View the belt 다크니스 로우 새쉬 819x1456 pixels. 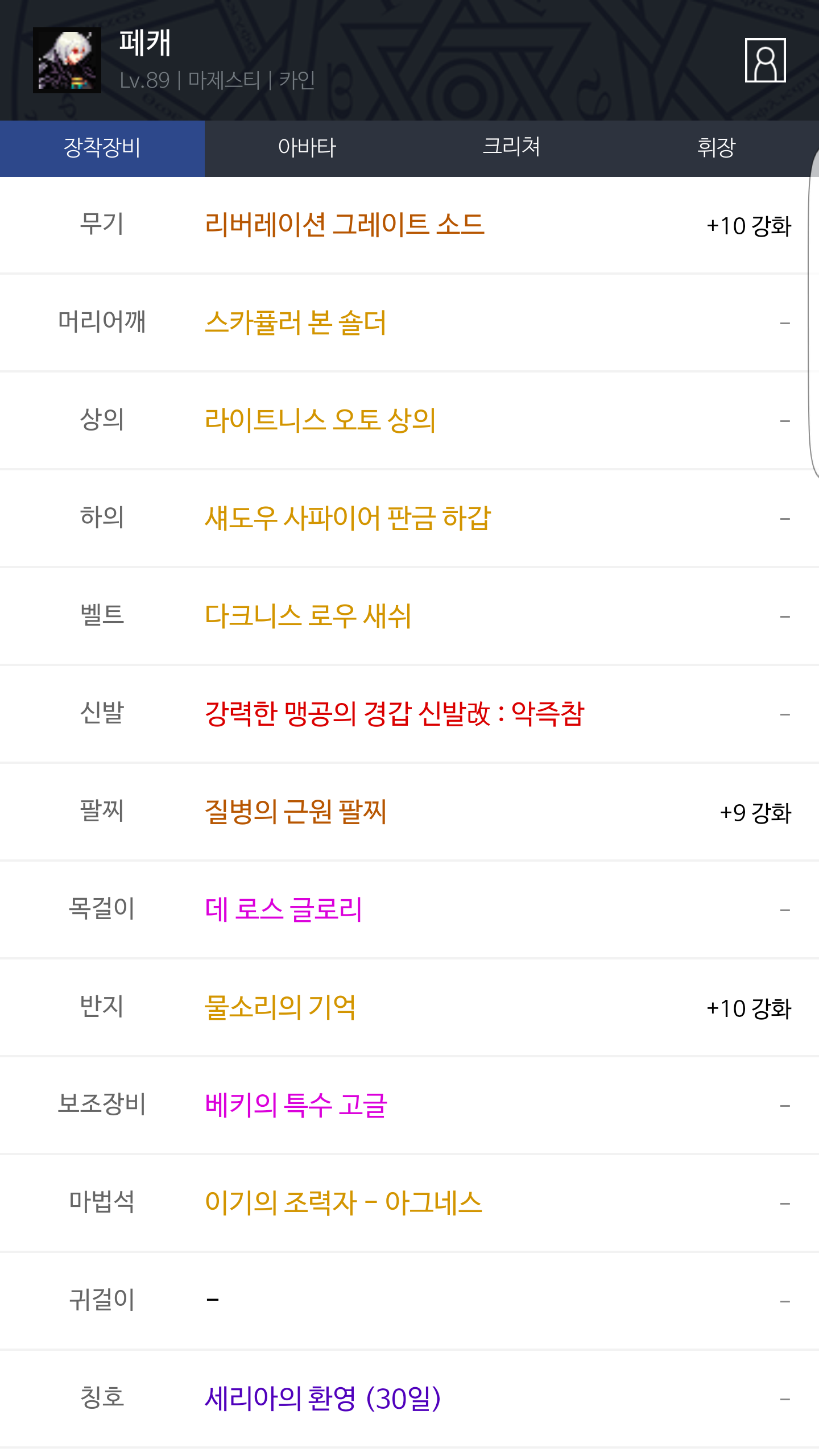308,616
